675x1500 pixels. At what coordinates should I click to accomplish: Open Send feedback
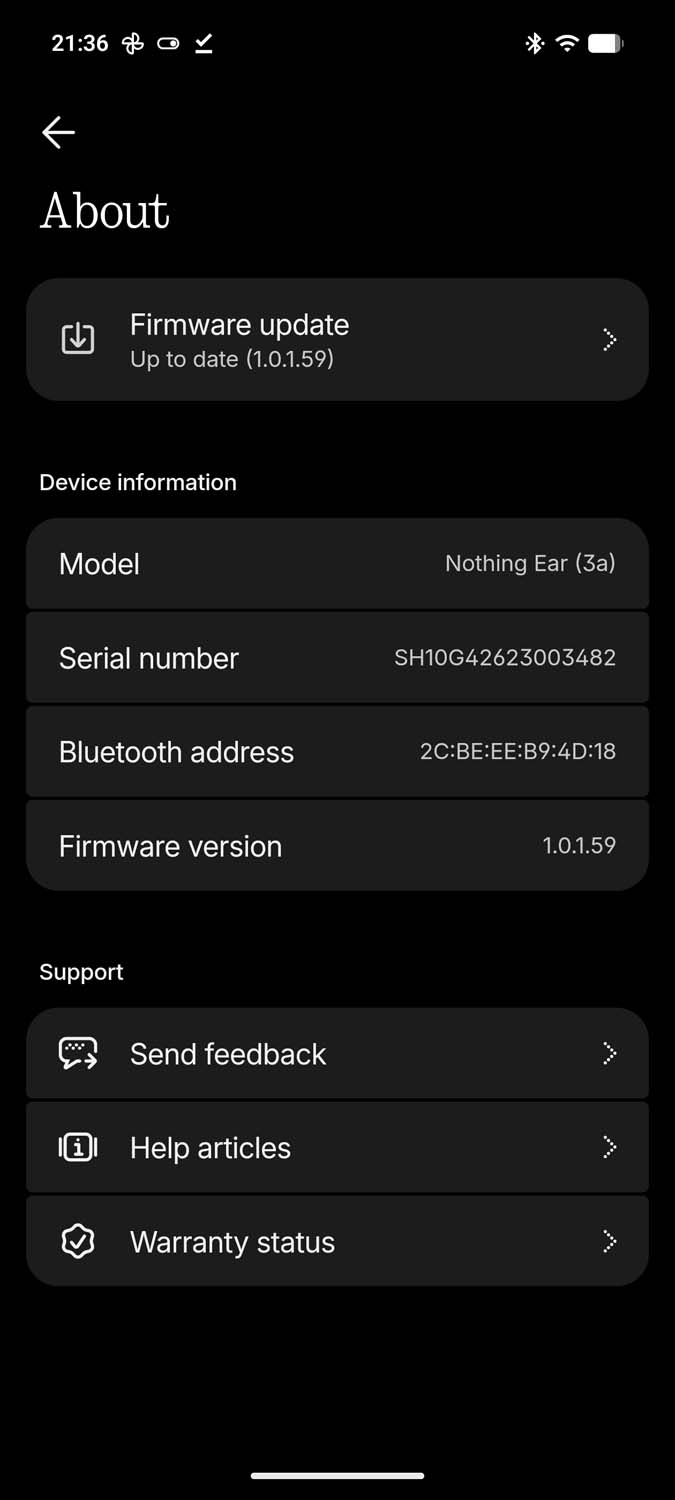337,1053
